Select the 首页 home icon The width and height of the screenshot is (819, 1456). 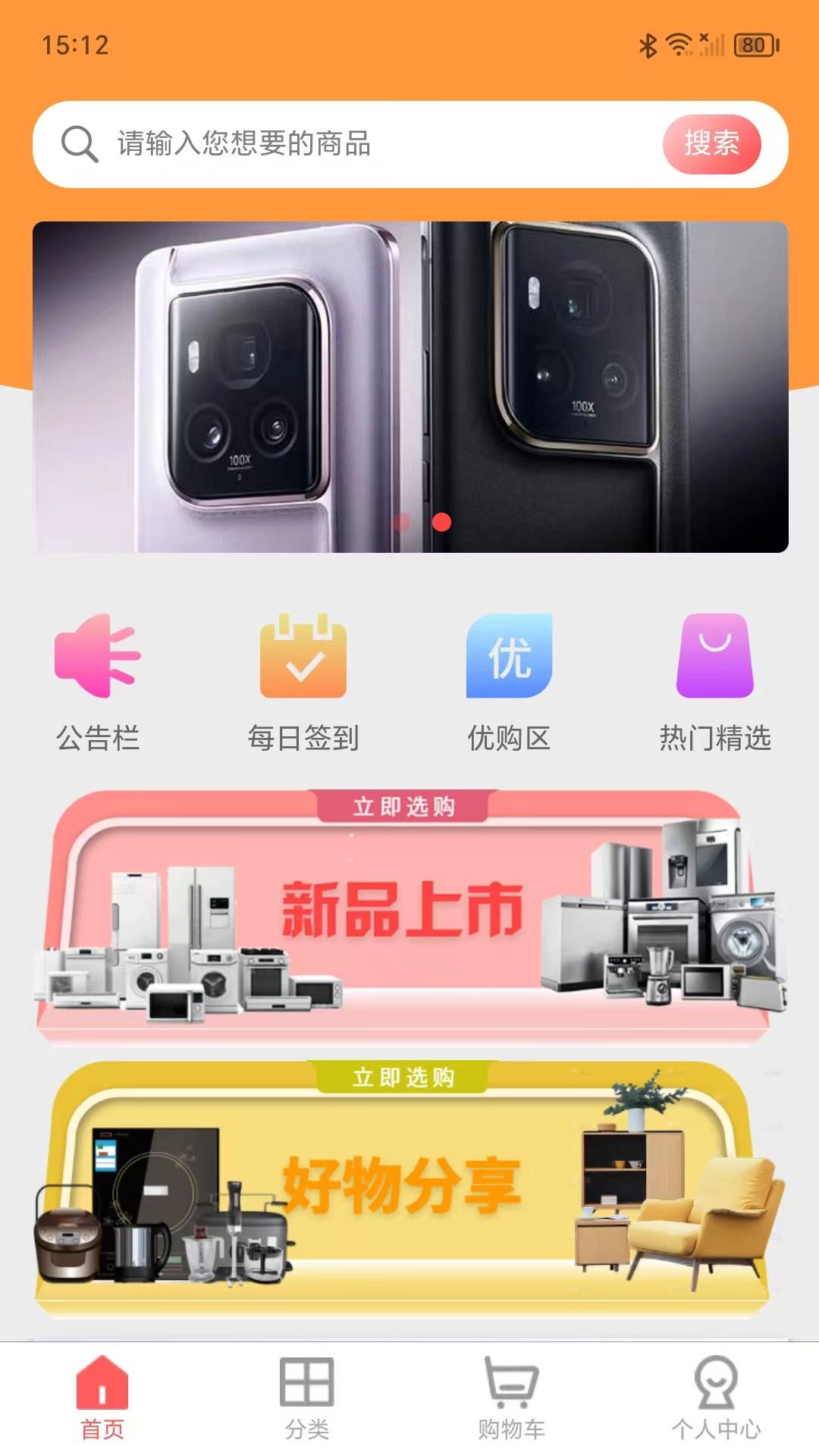pos(101,1382)
